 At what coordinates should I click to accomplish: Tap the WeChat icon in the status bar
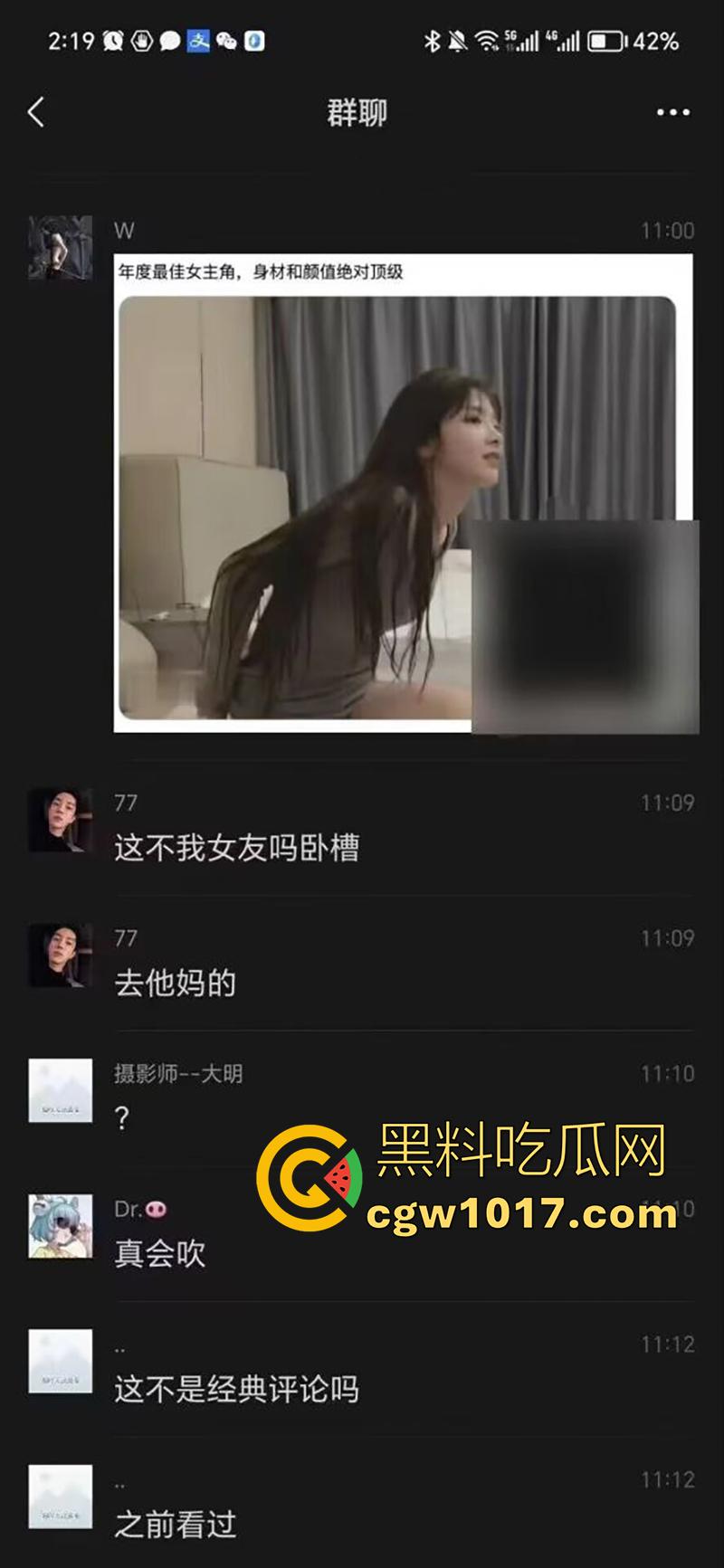(x=224, y=40)
